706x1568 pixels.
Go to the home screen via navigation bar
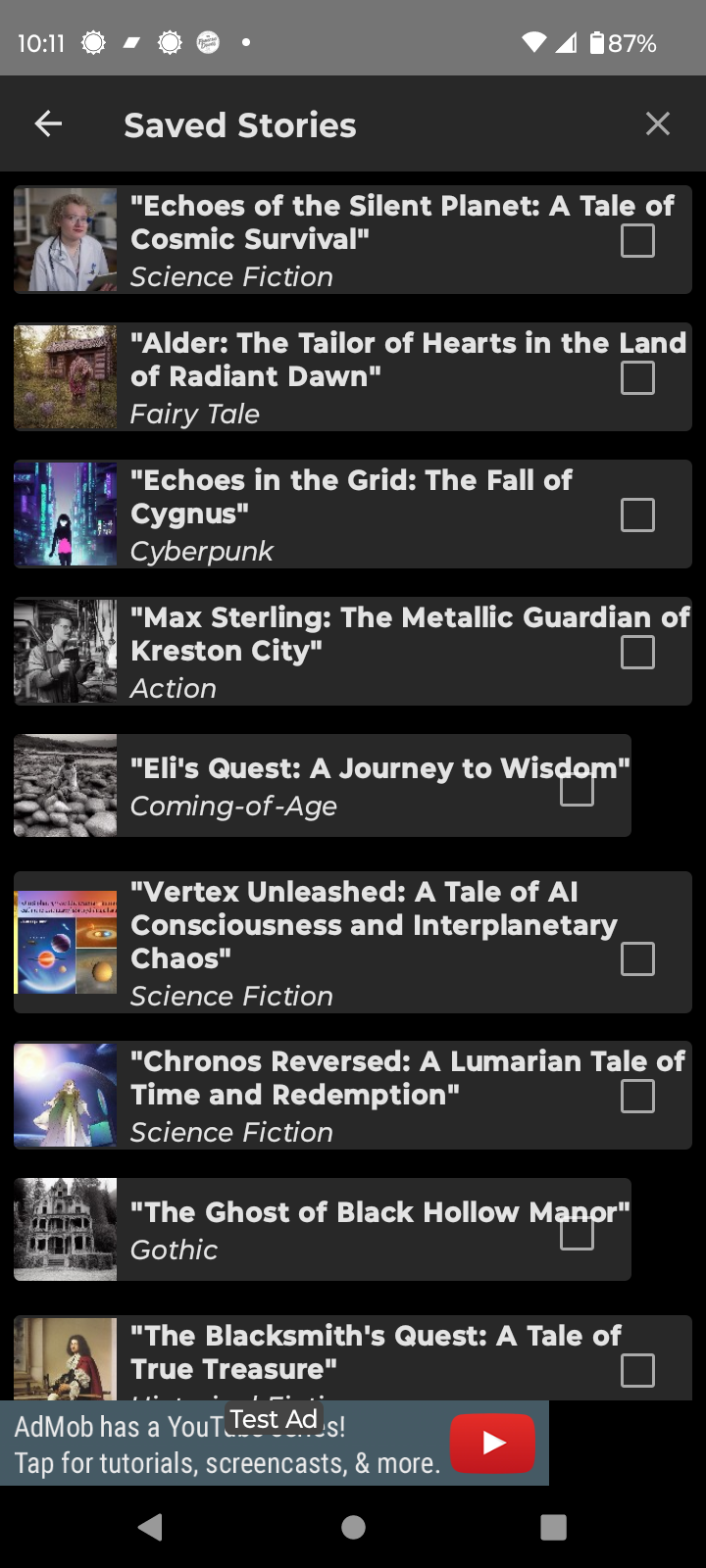[353, 1527]
